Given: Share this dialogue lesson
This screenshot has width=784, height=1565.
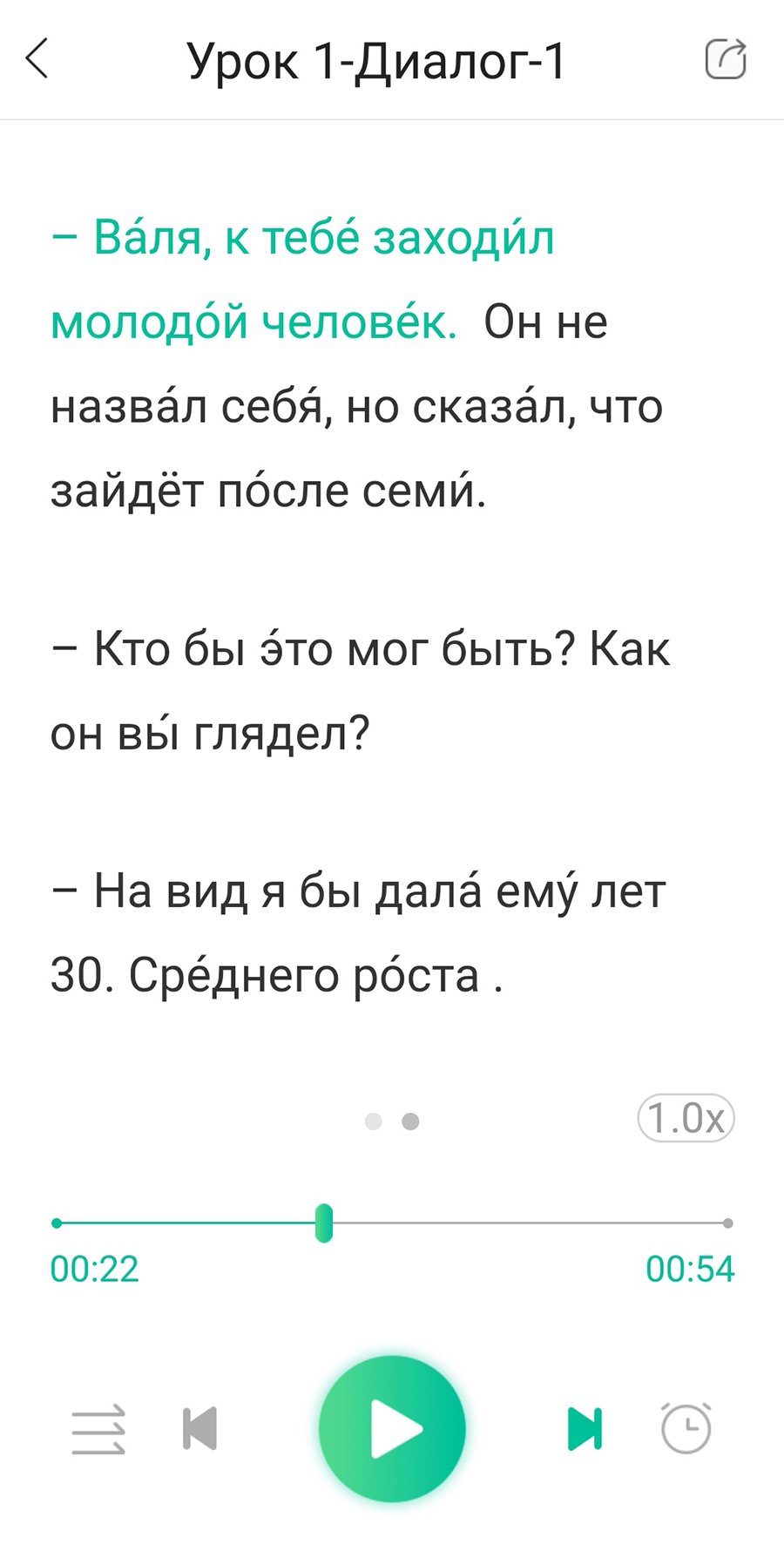Looking at the screenshot, I should (725, 60).
